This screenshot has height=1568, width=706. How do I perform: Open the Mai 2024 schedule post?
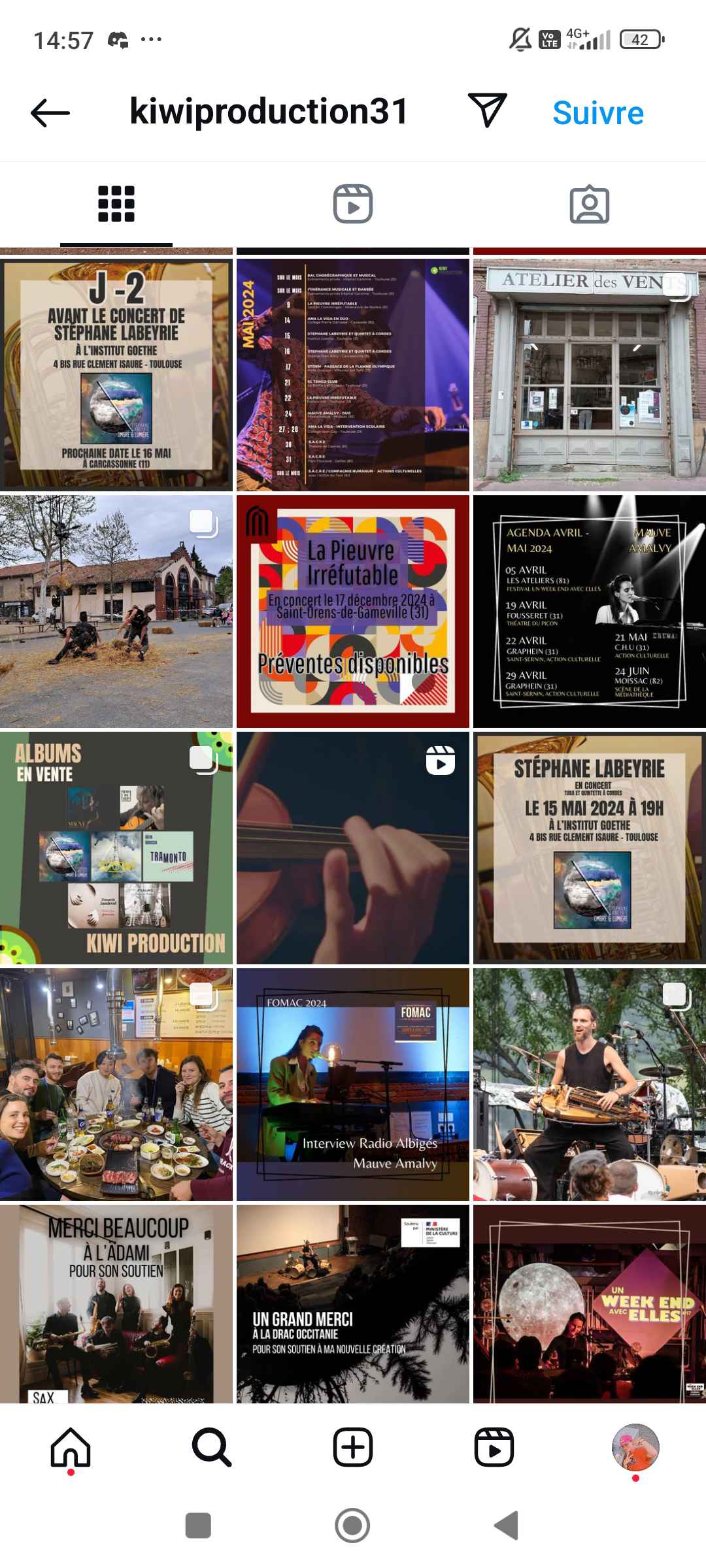pyautogui.click(x=353, y=375)
